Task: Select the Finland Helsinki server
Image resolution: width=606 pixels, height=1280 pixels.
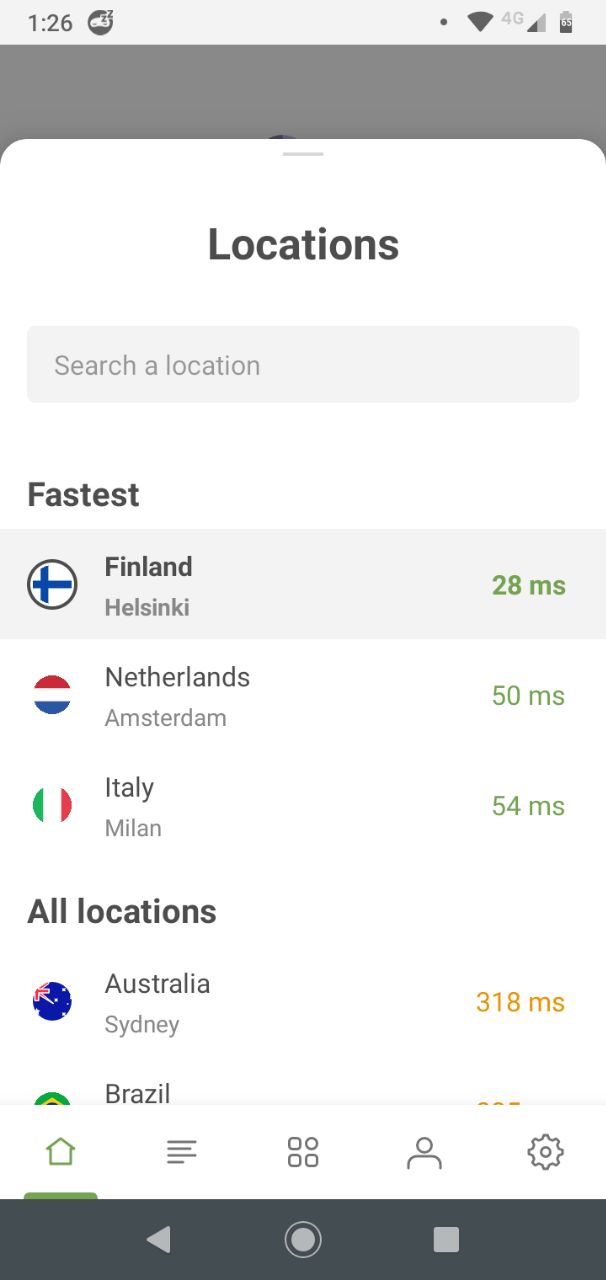Action: (x=303, y=585)
